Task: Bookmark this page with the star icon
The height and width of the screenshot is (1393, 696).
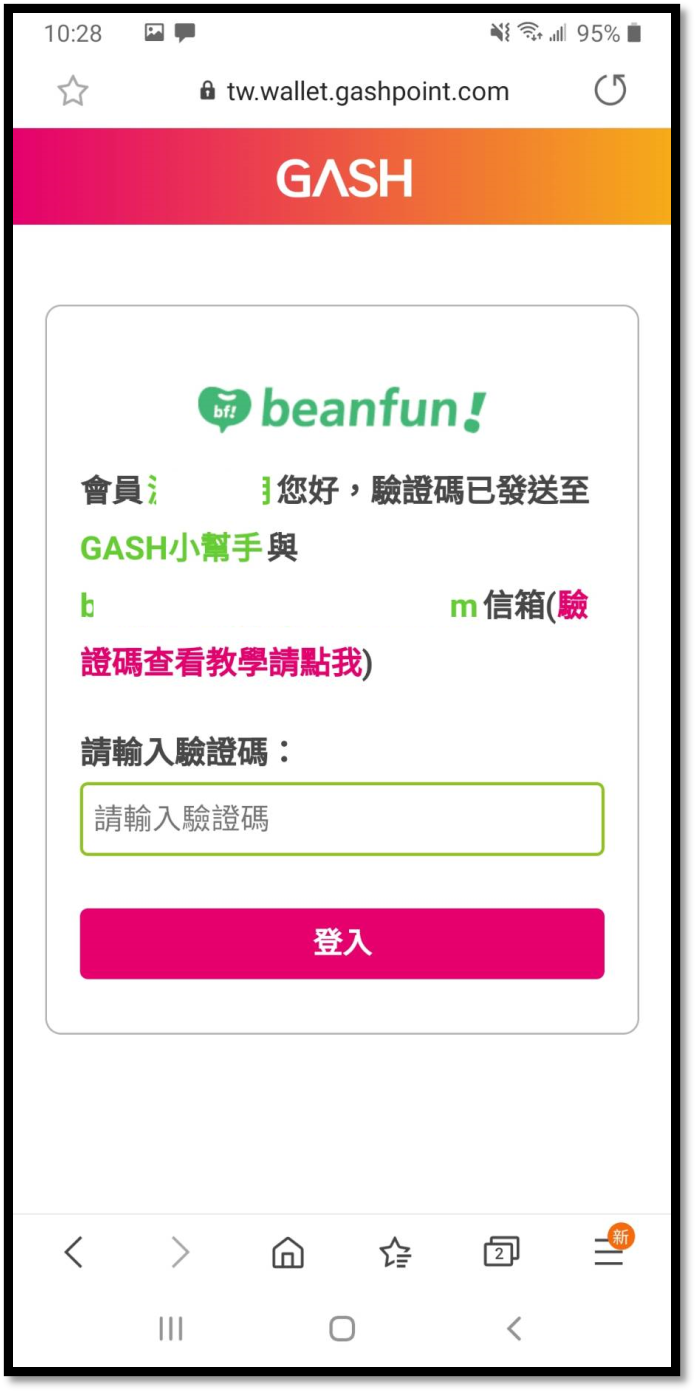Action: click(x=72, y=92)
